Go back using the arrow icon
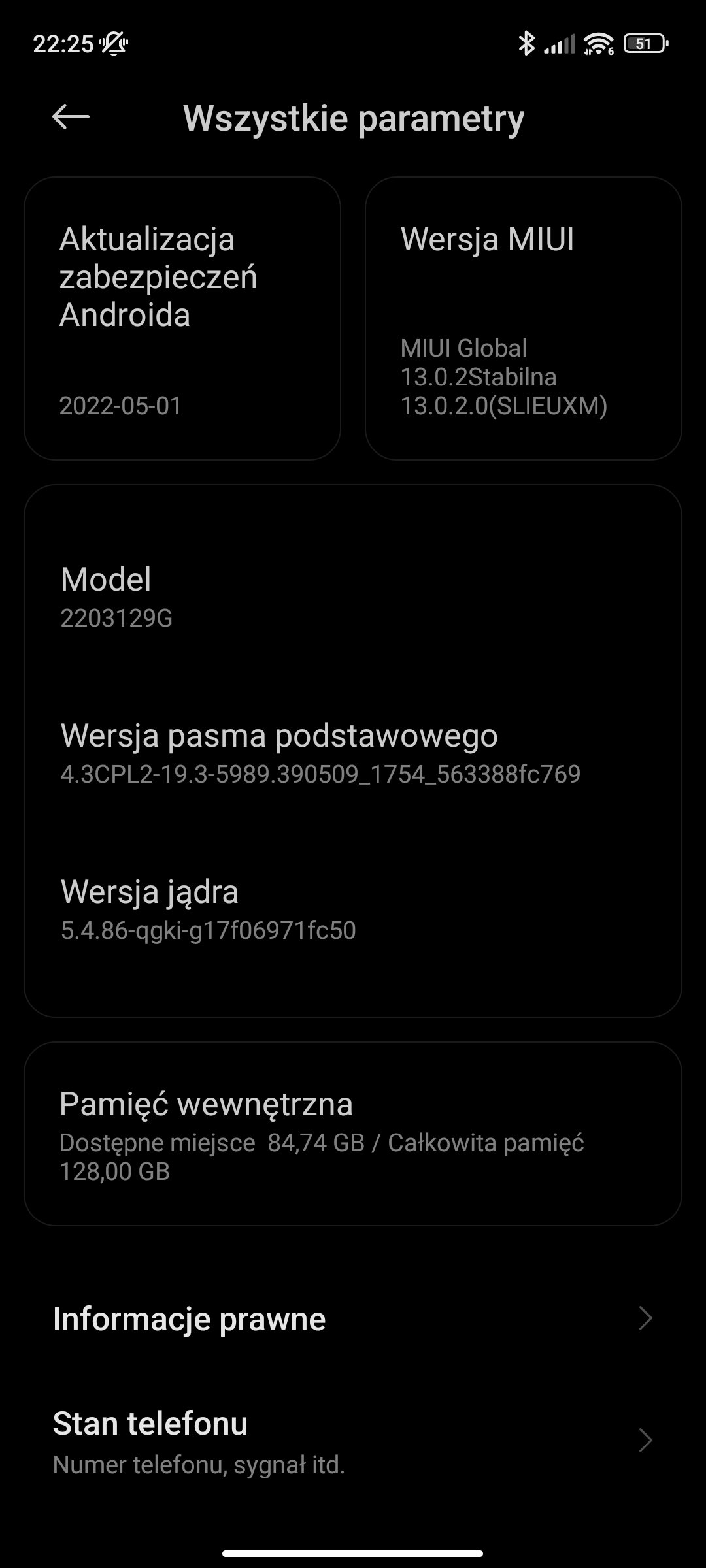The height and width of the screenshot is (1568, 706). 71,118
